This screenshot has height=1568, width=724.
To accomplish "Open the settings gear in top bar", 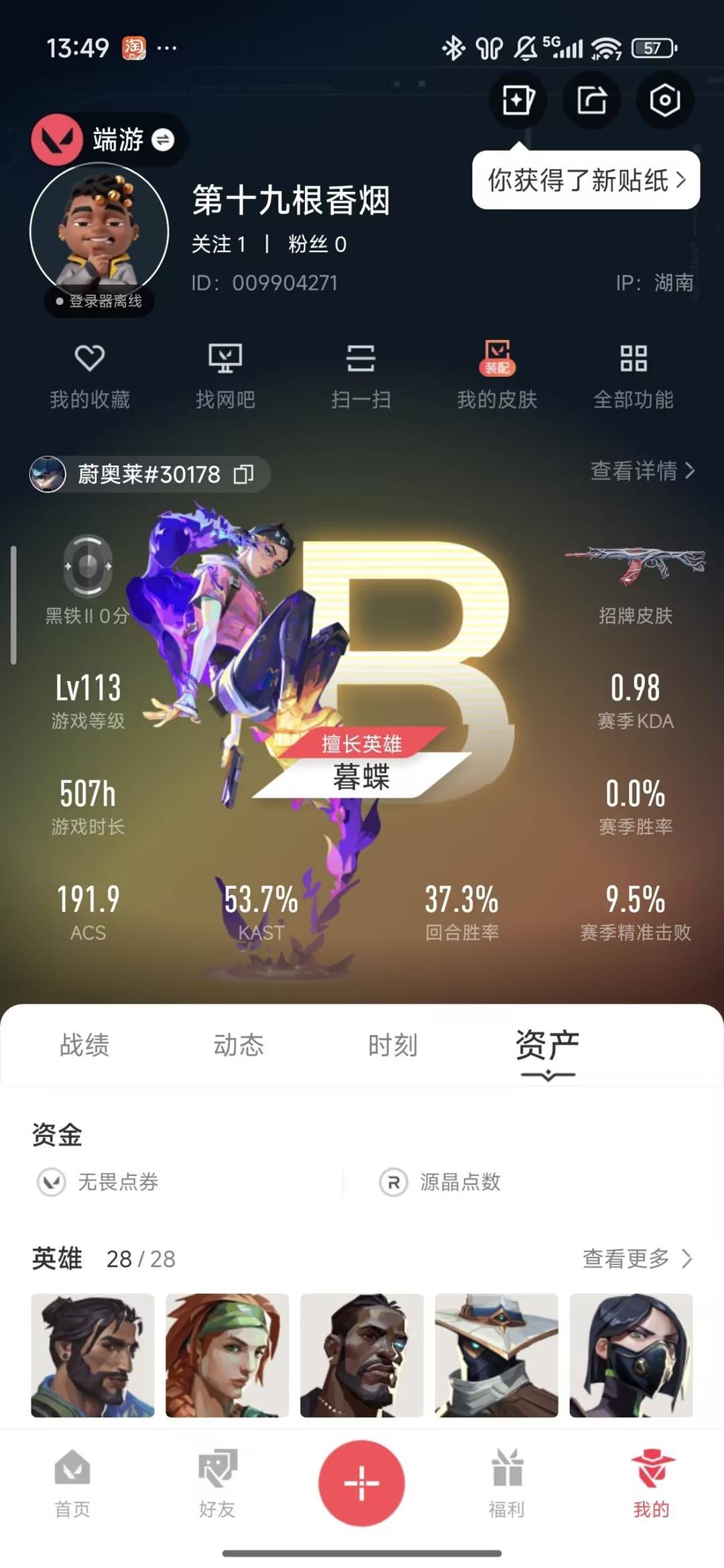I will tap(663, 99).
